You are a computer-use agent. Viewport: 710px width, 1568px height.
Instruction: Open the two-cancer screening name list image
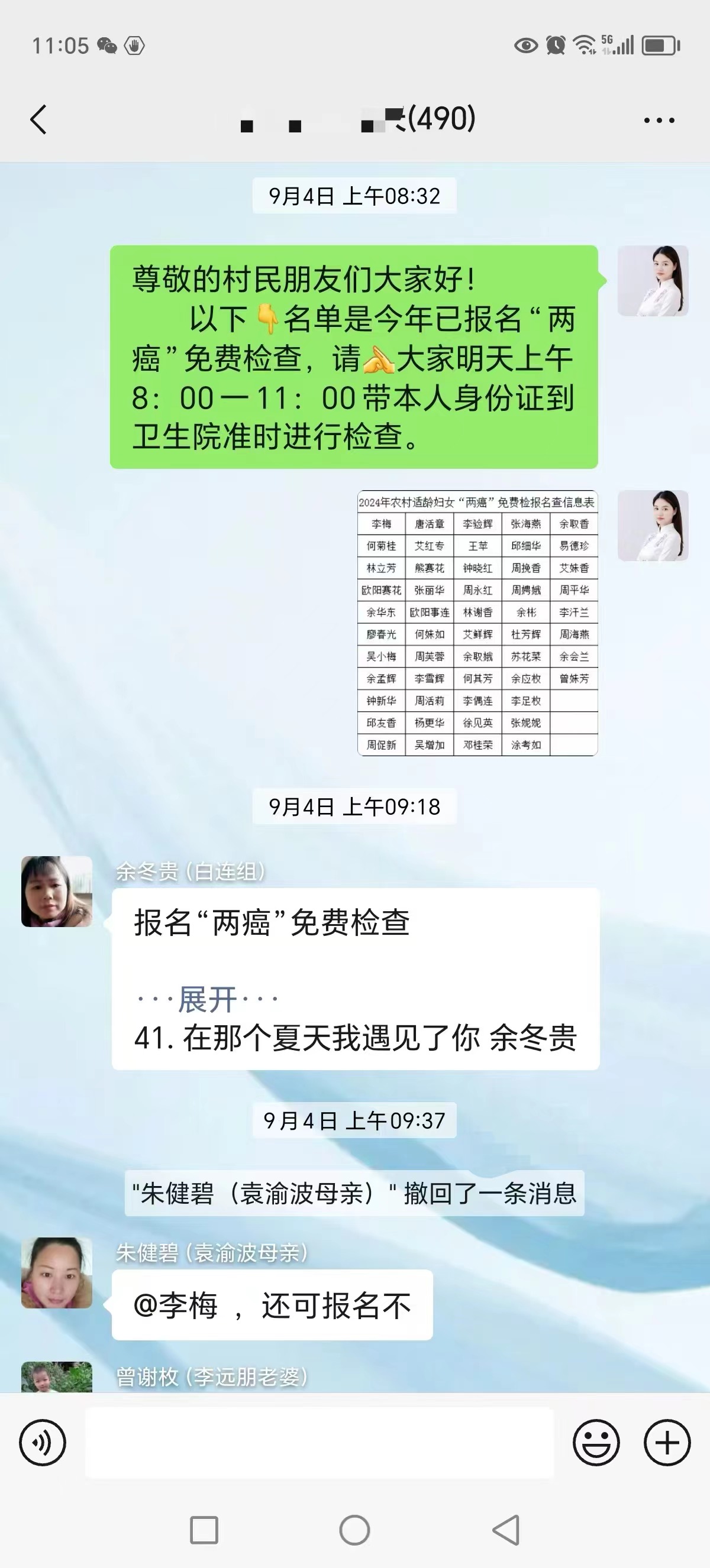point(477,623)
